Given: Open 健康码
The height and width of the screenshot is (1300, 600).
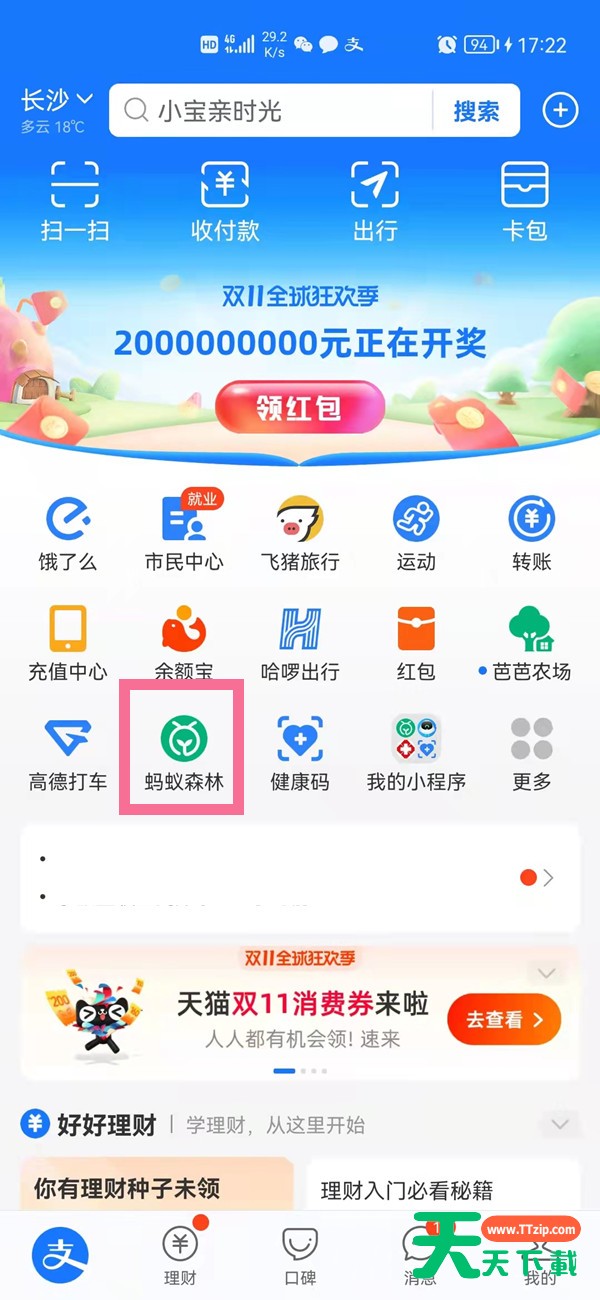Looking at the screenshot, I should click(x=300, y=752).
